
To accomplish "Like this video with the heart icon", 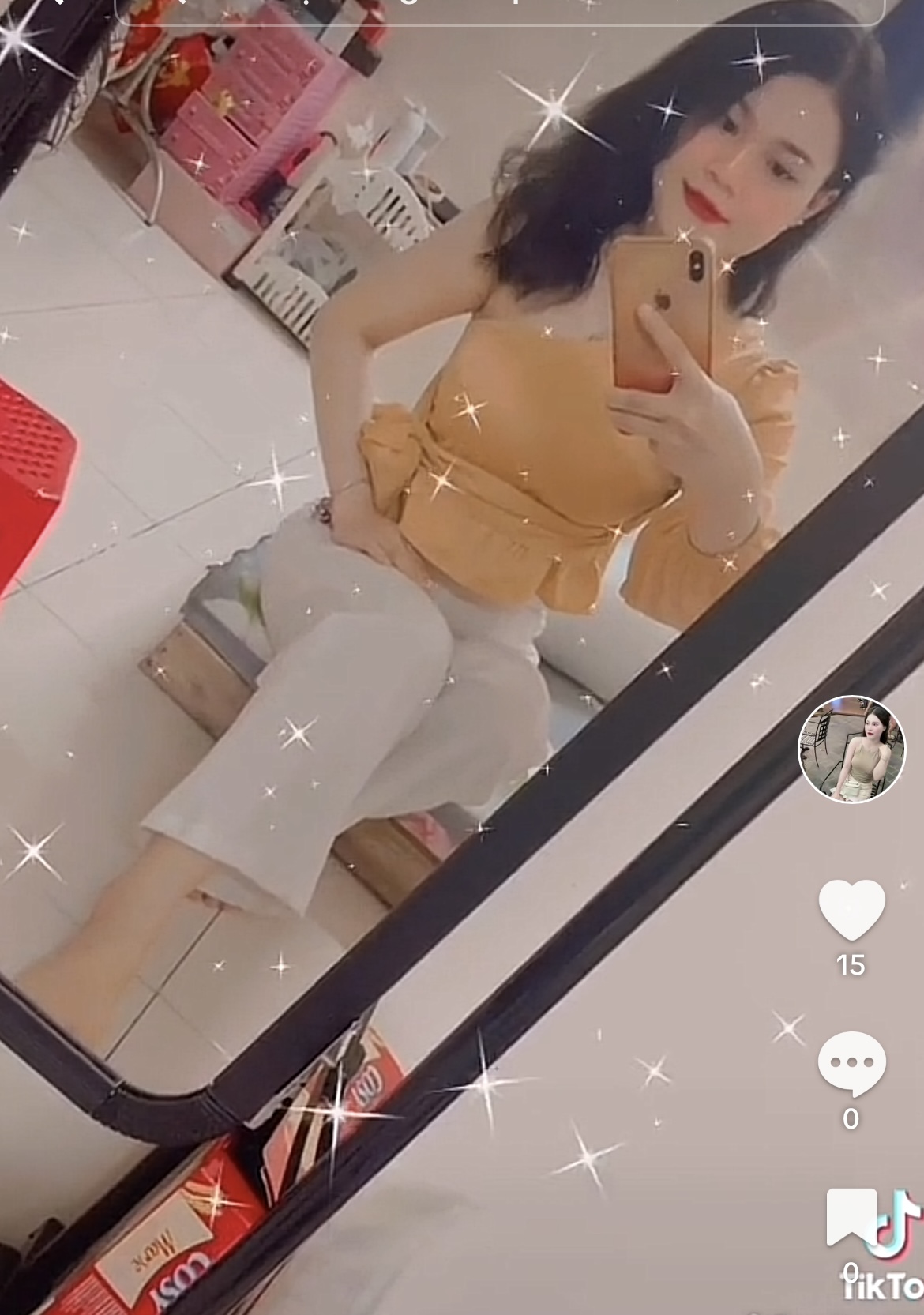I will coord(851,910).
